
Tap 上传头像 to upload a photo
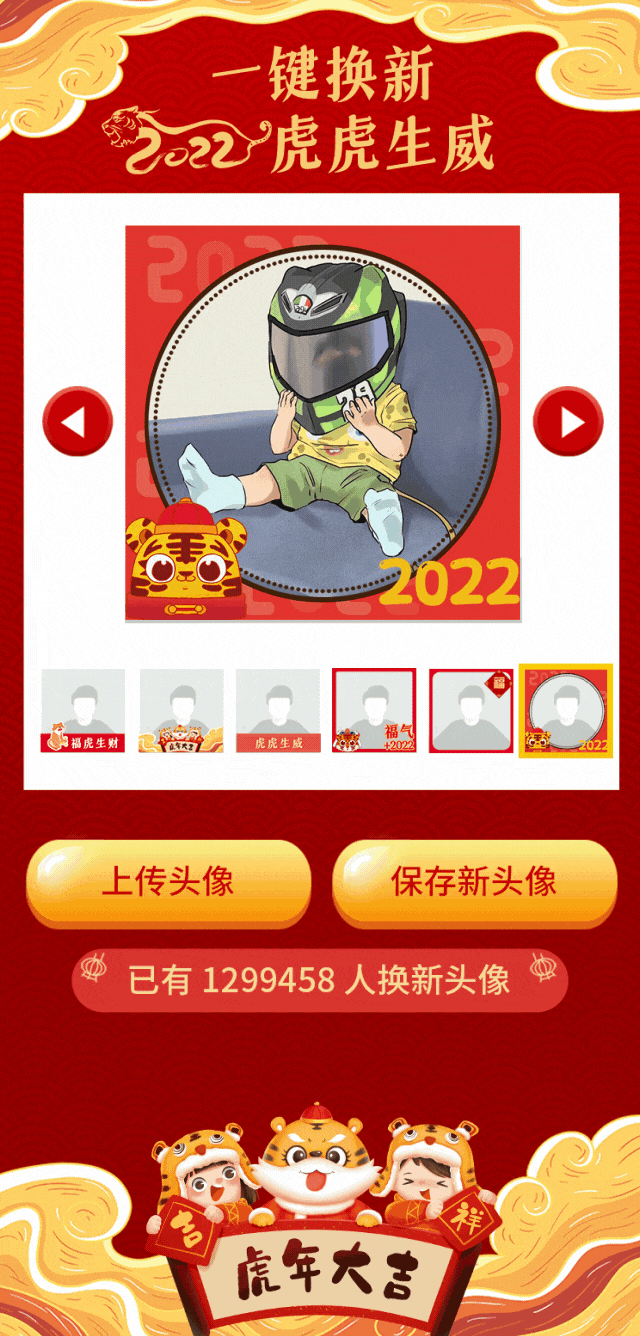pyautogui.click(x=168, y=882)
